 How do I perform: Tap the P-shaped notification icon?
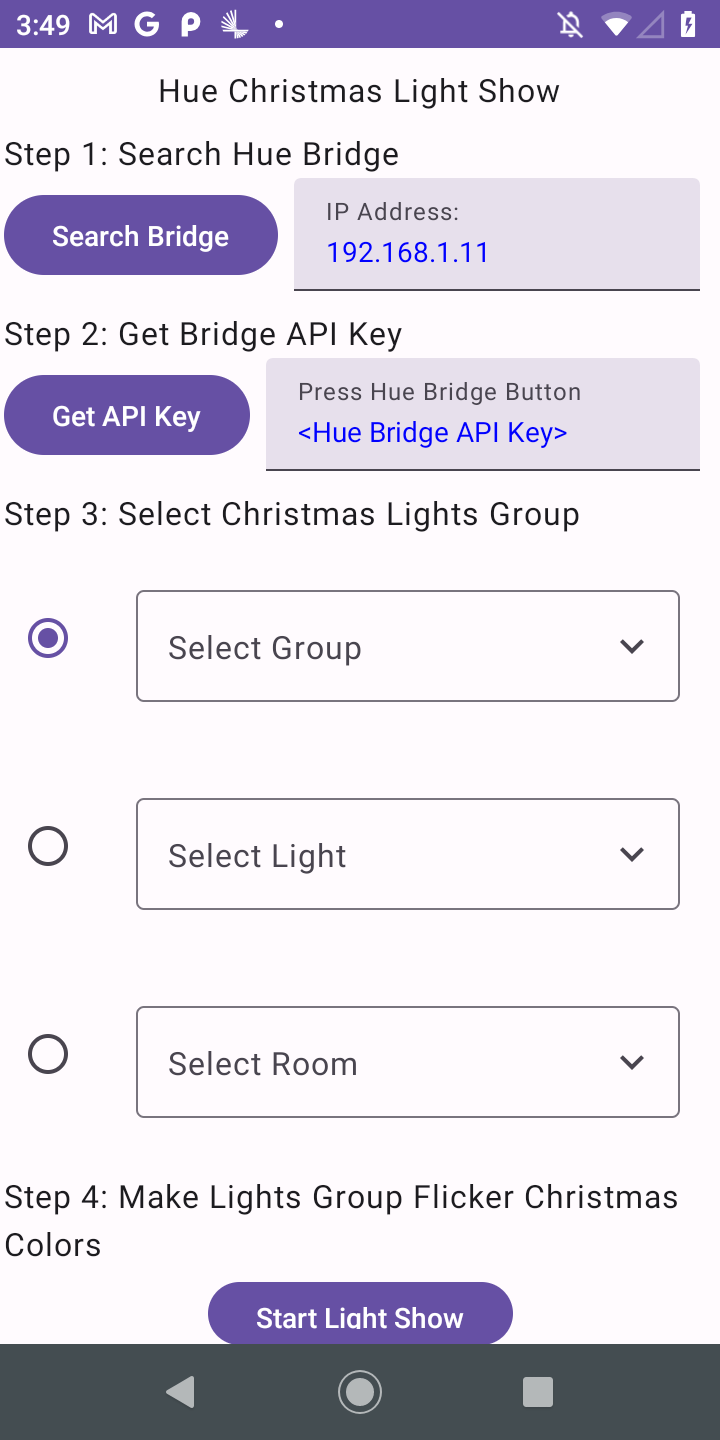tap(190, 23)
